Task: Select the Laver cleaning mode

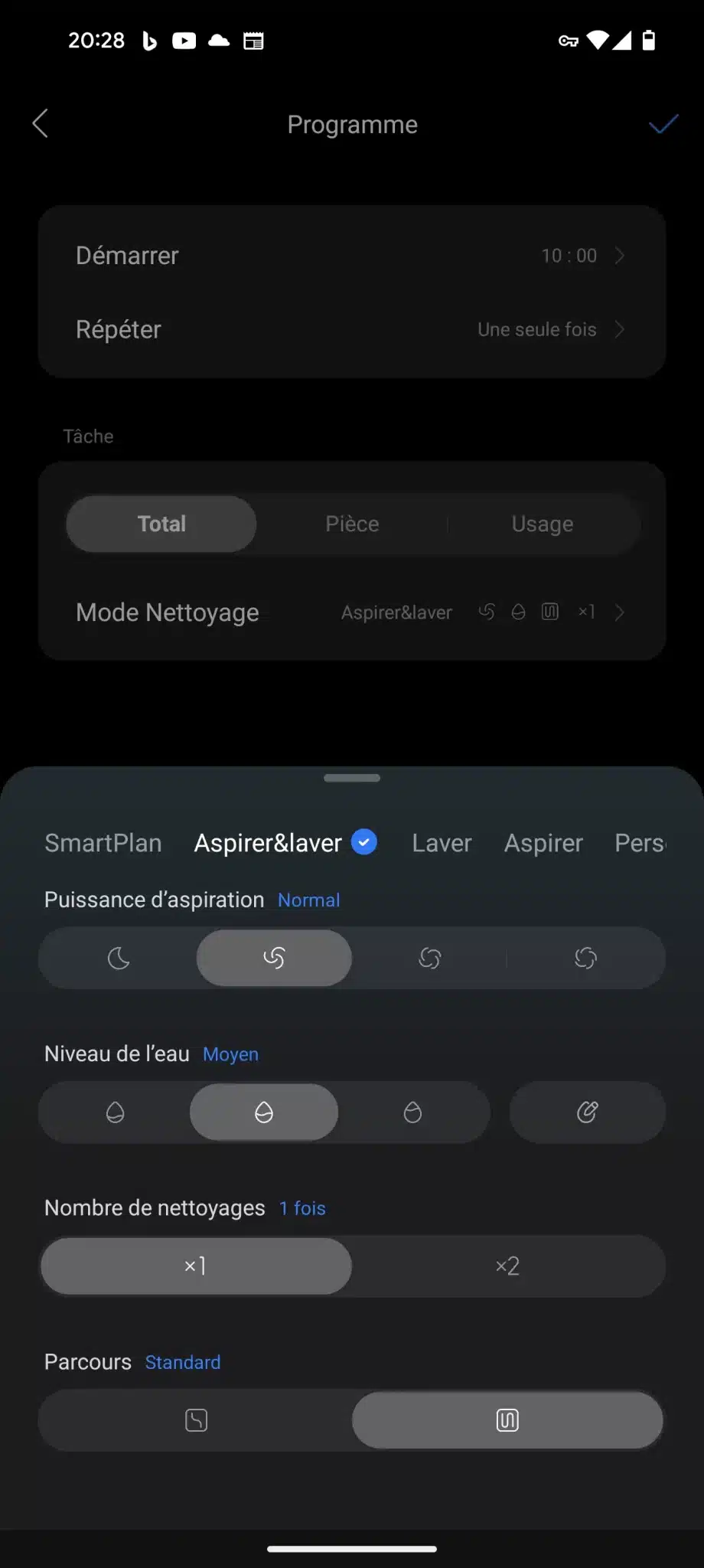Action: (442, 843)
